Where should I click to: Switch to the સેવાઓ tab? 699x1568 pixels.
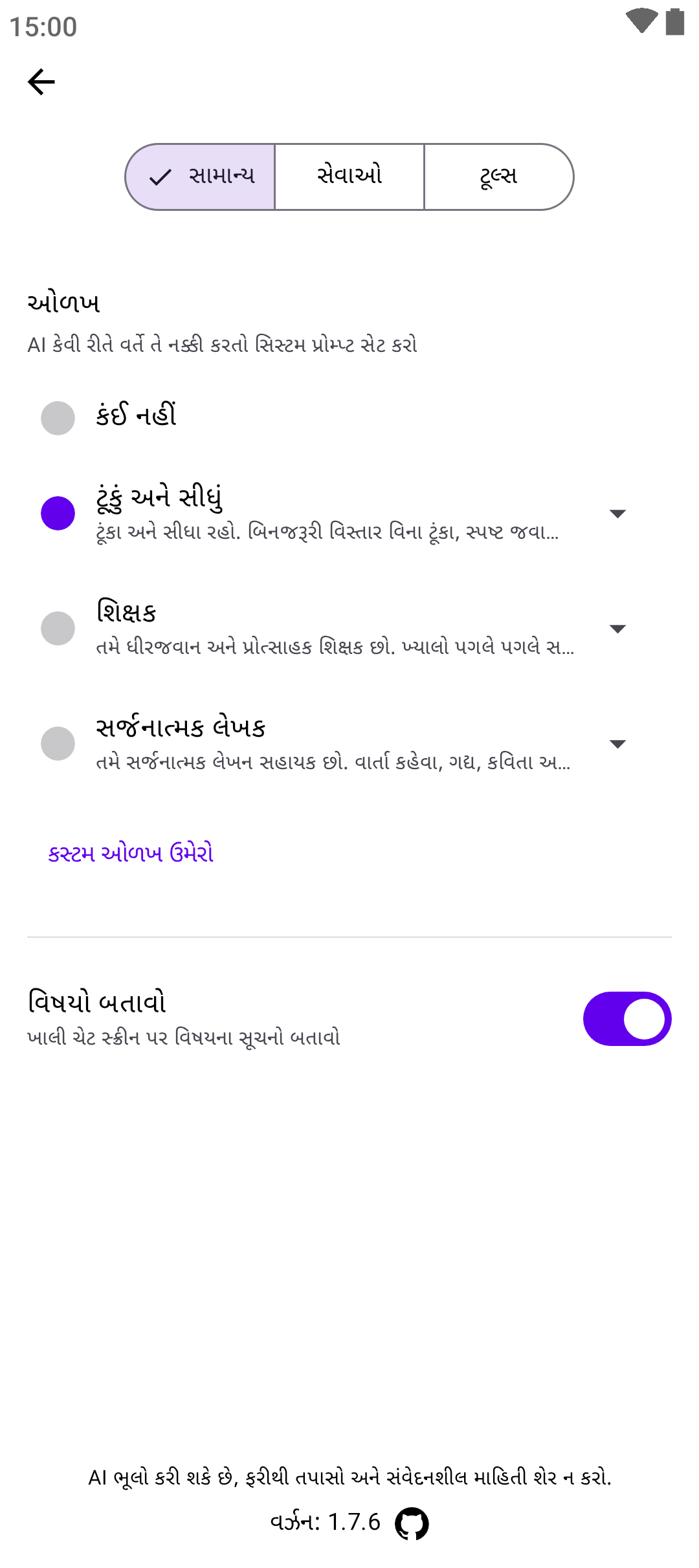pos(349,177)
